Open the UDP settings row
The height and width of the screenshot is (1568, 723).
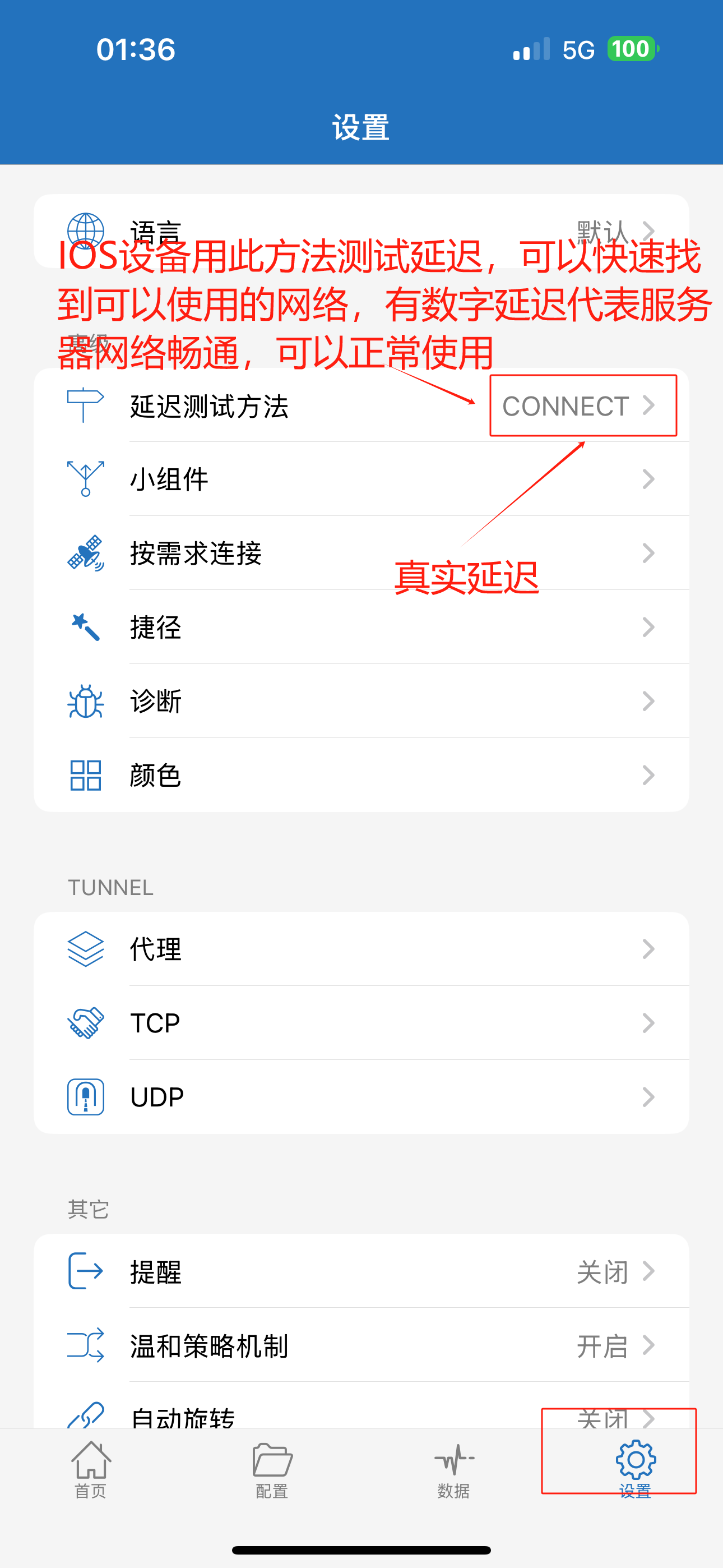click(361, 1097)
